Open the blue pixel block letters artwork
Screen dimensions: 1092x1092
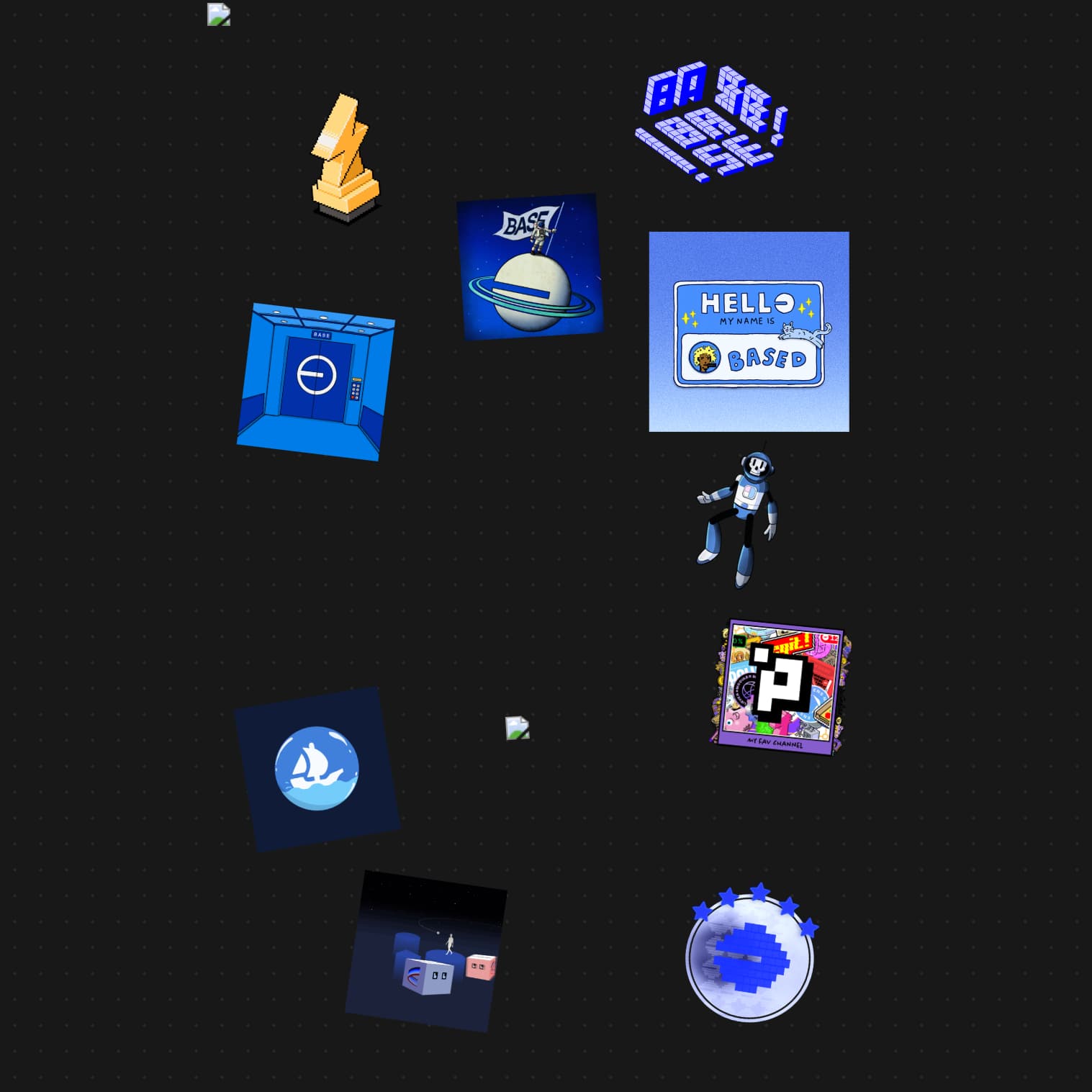(x=711, y=121)
